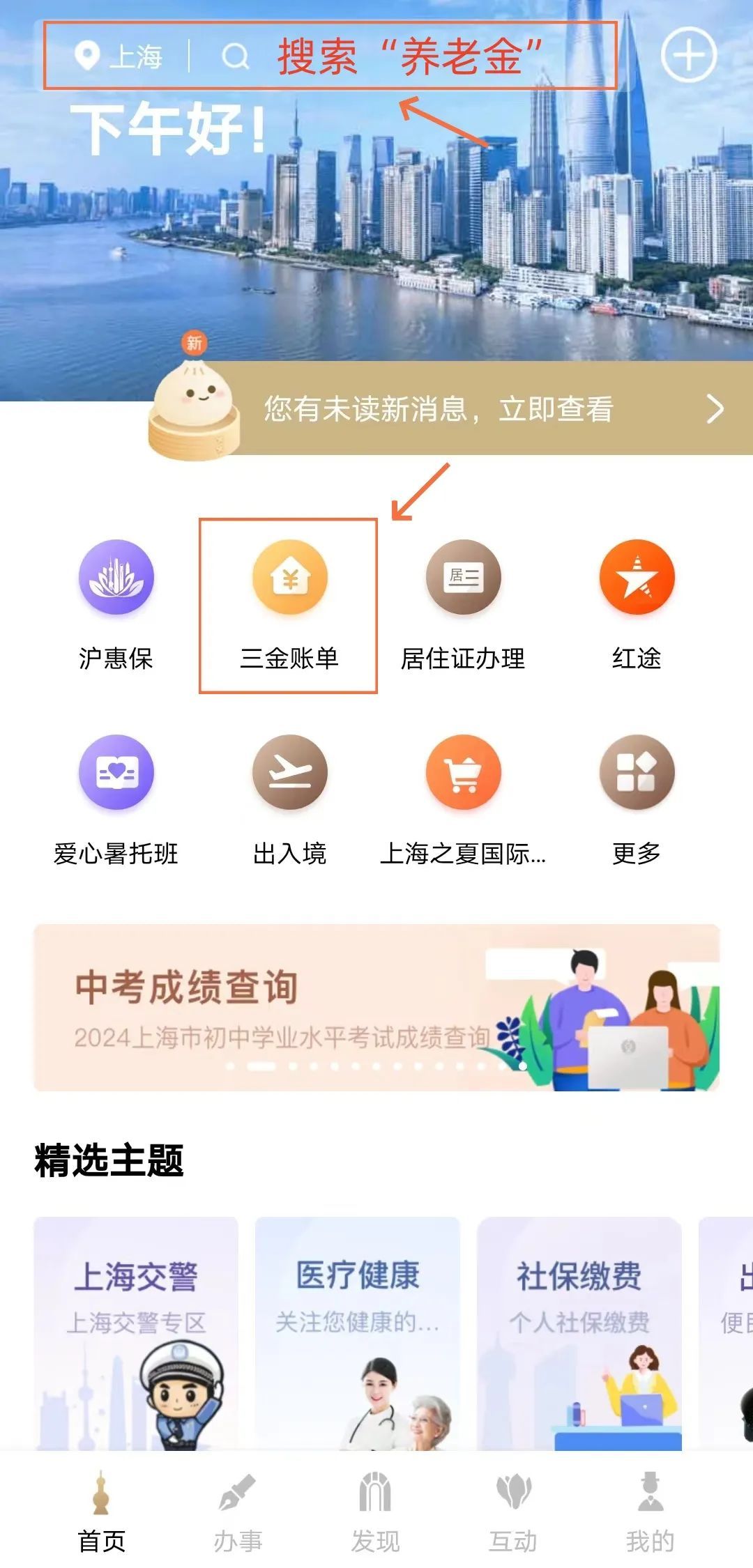Switch to the 发现 tab

coord(375,1509)
